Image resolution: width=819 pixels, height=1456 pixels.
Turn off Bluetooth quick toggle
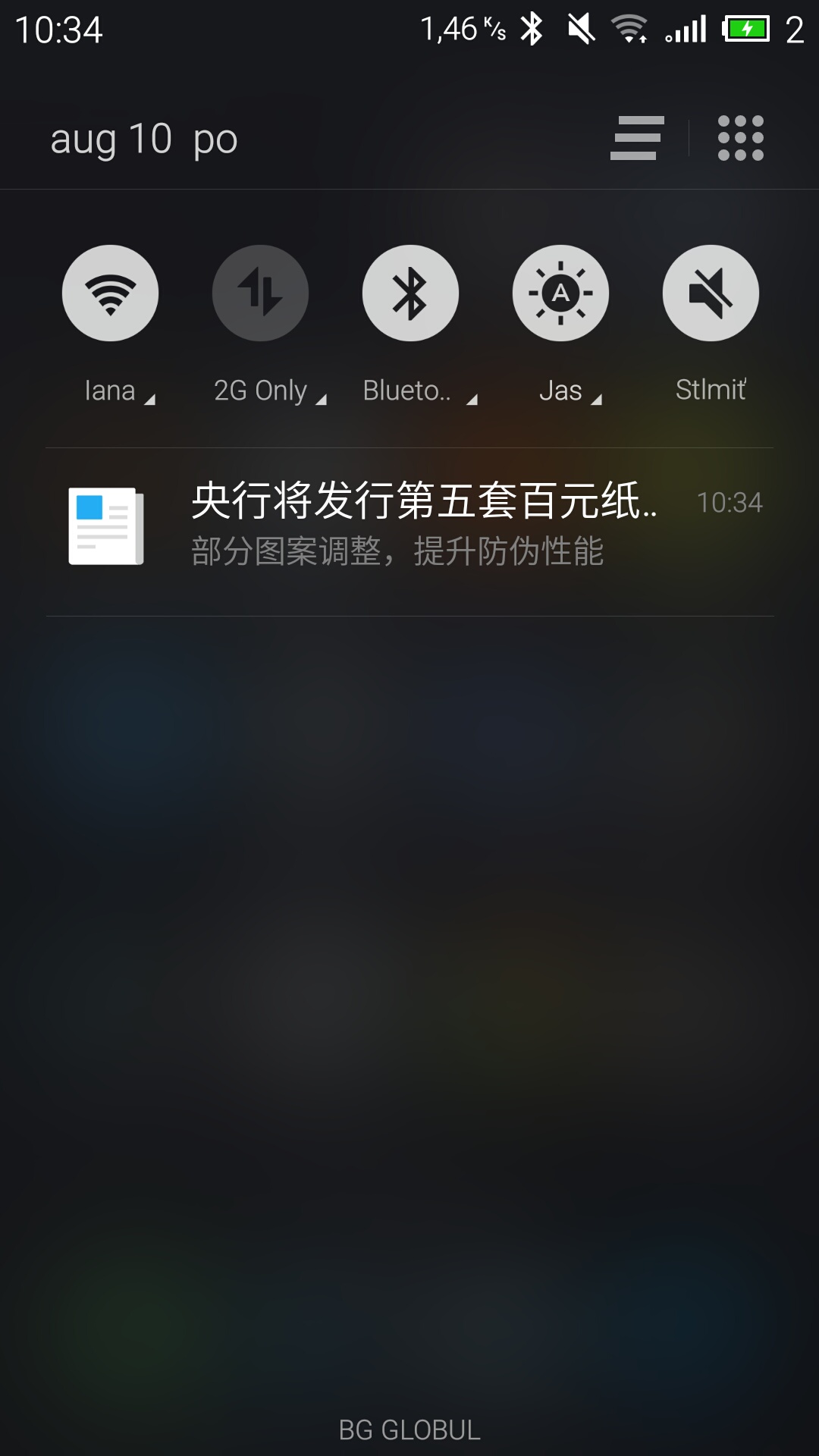click(410, 293)
